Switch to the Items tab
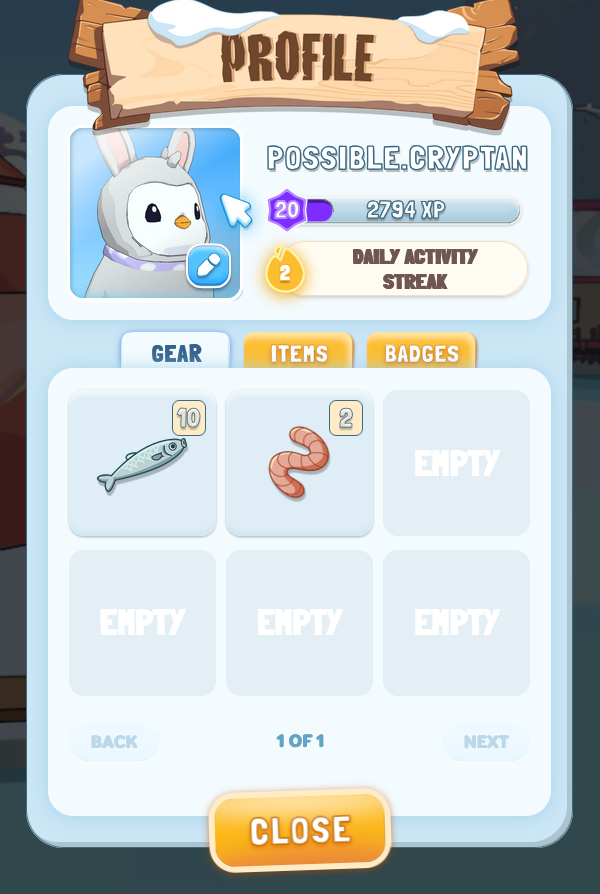Image resolution: width=600 pixels, height=894 pixels. 299,353
